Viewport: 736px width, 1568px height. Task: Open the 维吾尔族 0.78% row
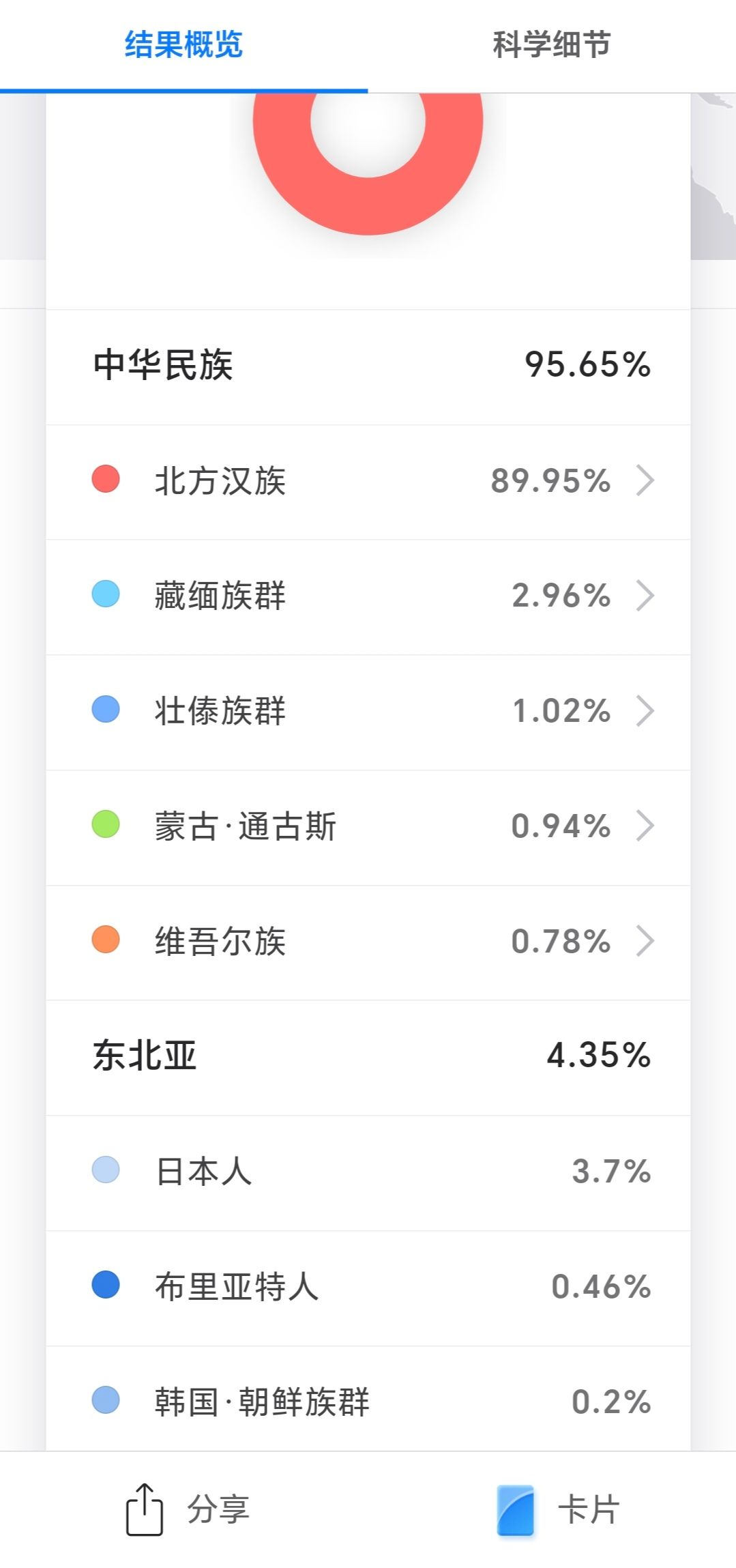368,942
